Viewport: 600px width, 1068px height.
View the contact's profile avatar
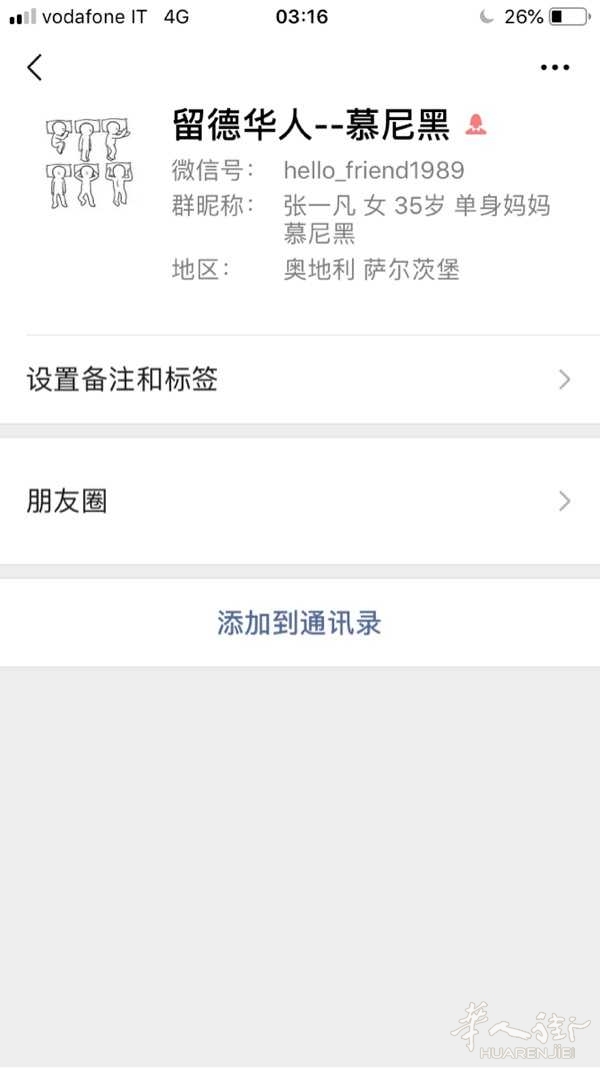[x=89, y=163]
